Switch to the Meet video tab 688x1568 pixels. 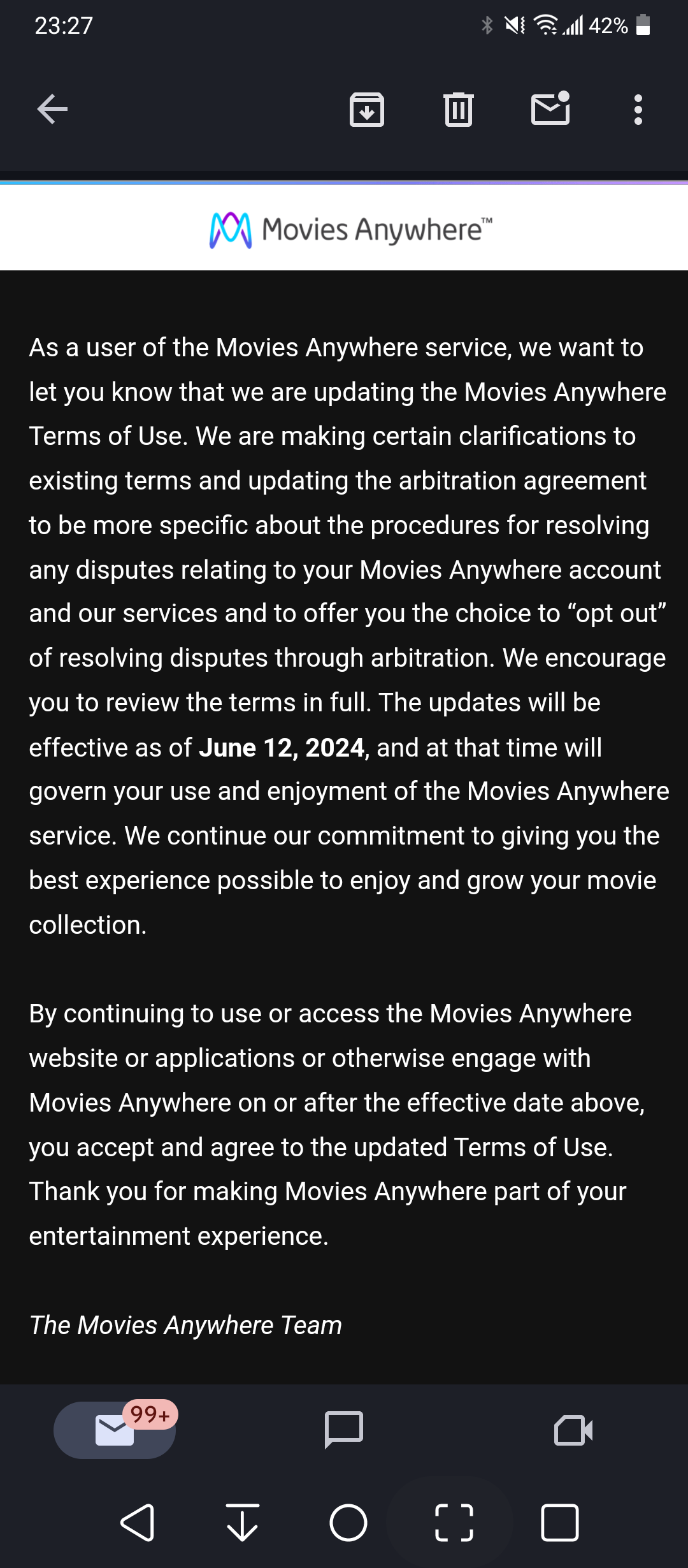click(573, 1430)
